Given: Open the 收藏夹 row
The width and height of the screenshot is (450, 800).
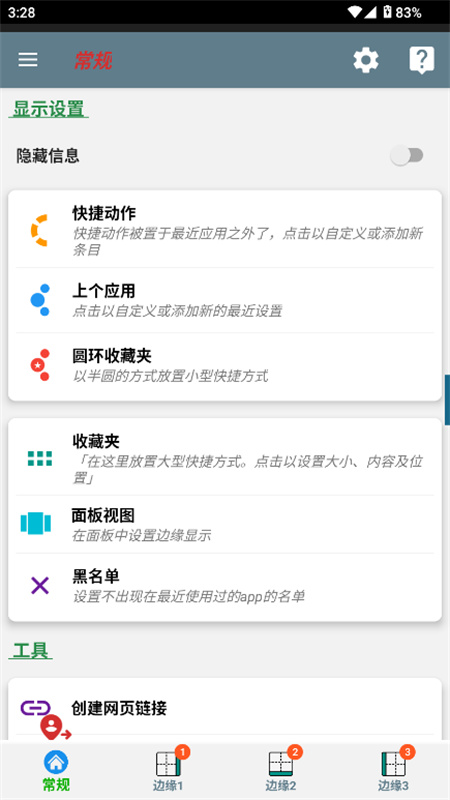Looking at the screenshot, I should [x=225, y=458].
